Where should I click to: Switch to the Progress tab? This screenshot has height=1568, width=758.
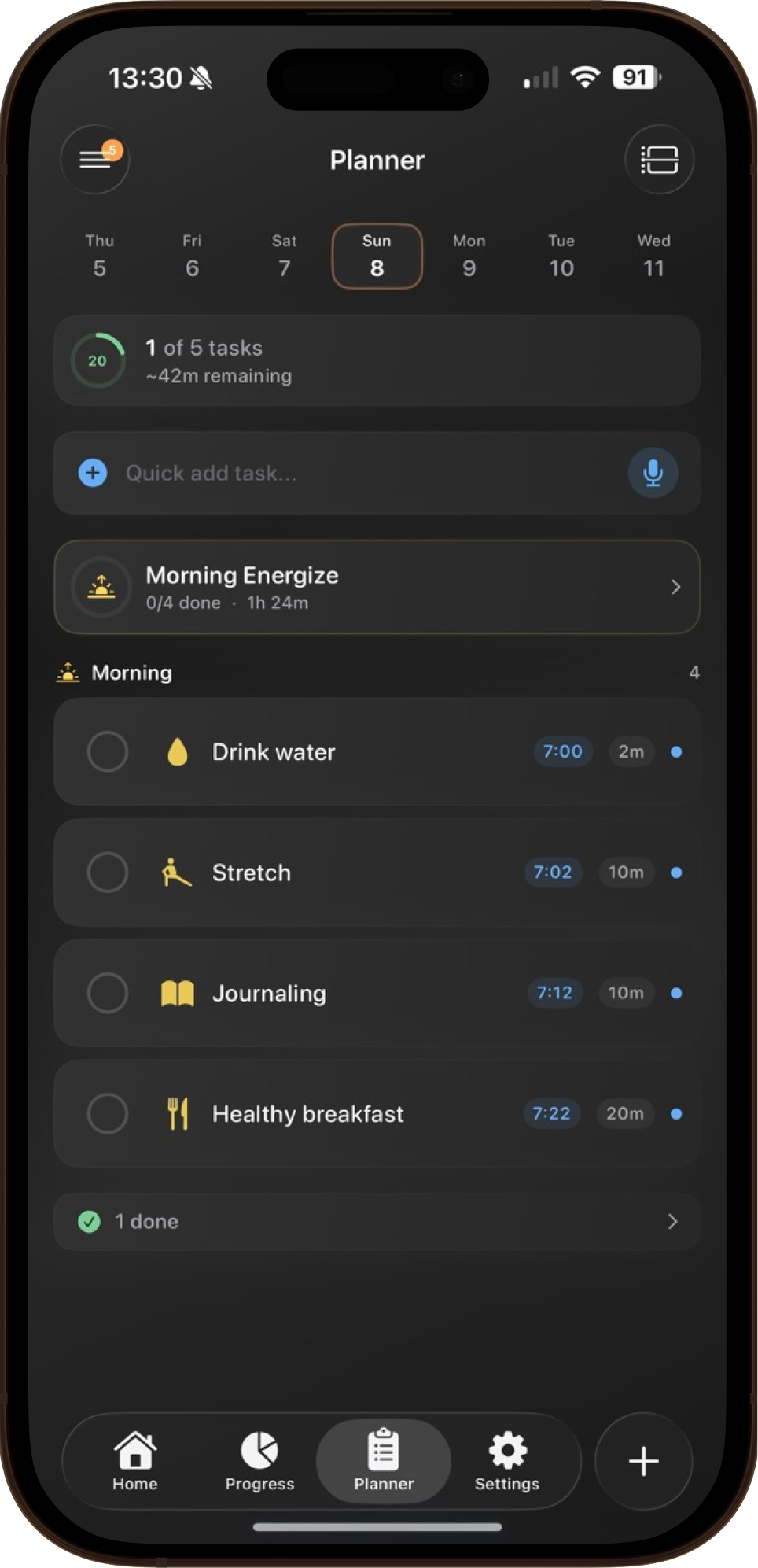click(x=259, y=1461)
